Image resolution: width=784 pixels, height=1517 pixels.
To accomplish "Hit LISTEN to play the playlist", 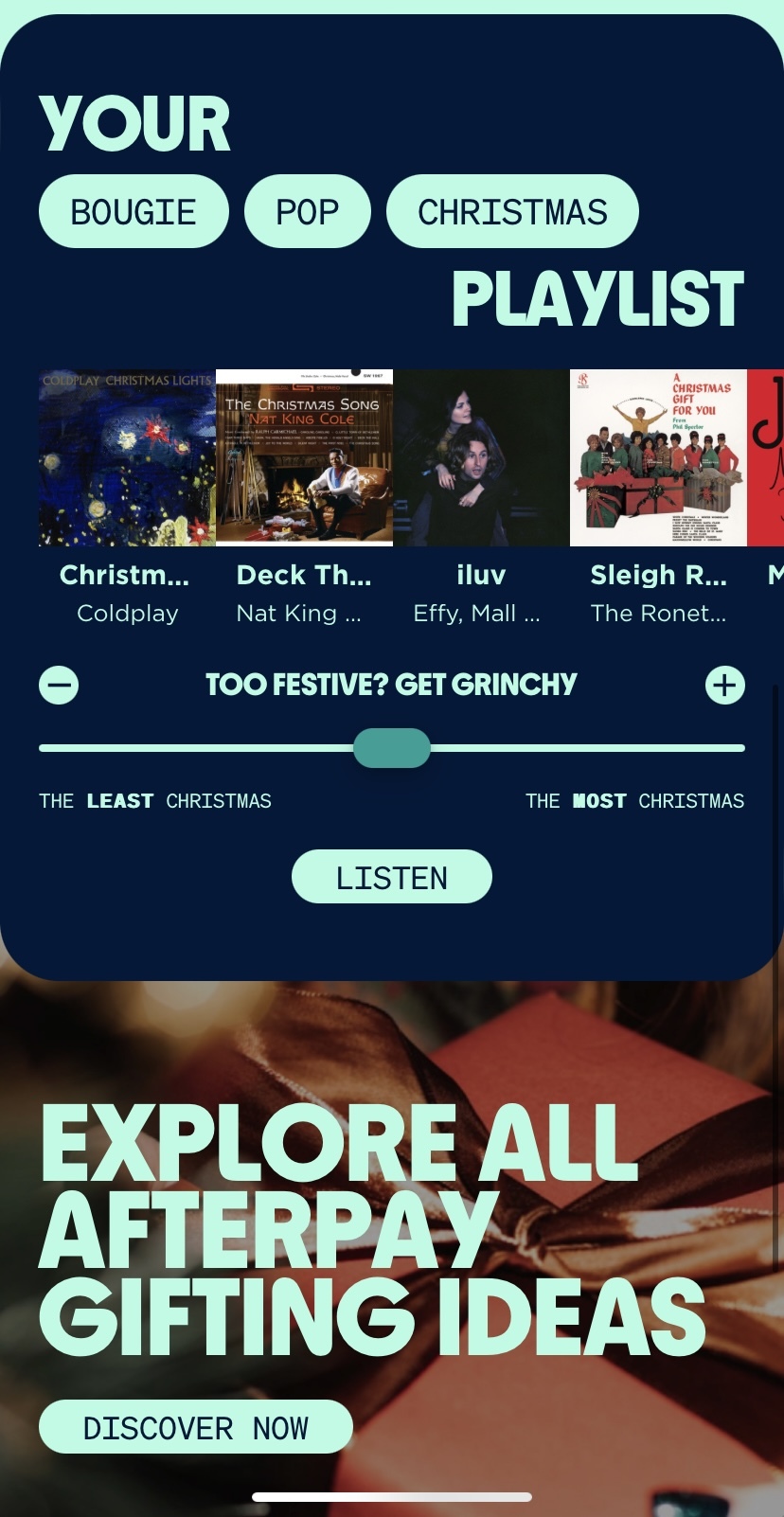I will click(392, 877).
